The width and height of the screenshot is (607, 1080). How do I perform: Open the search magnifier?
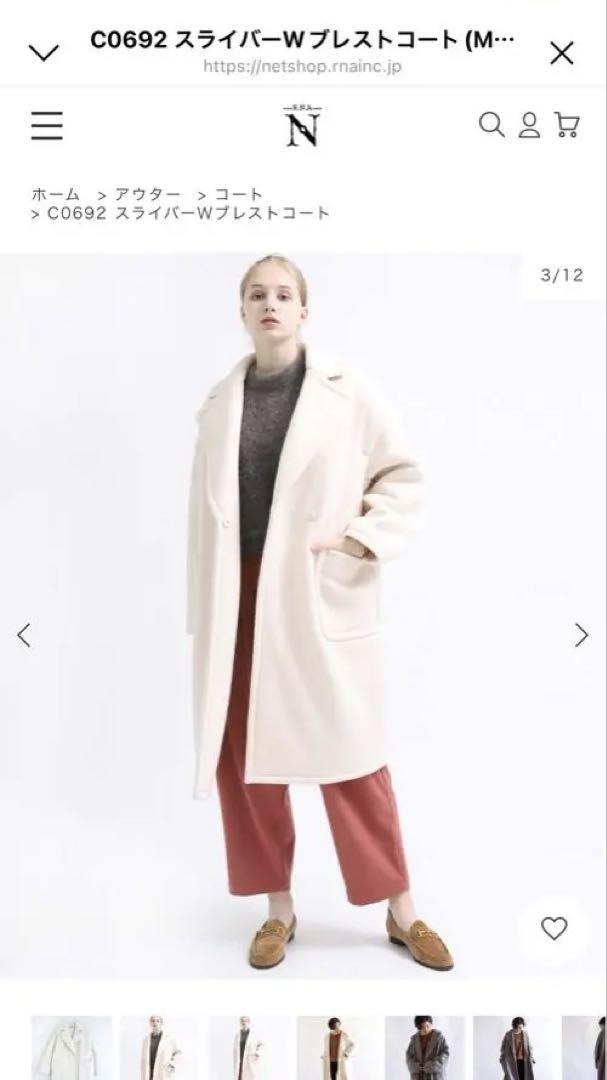click(x=491, y=125)
